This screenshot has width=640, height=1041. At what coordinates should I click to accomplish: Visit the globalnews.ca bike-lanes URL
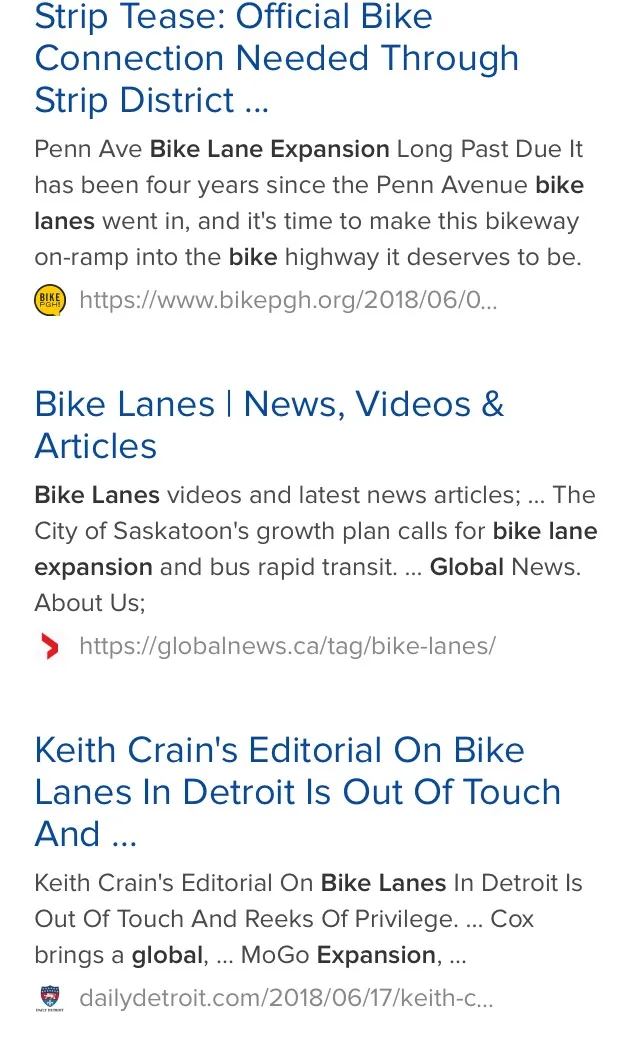[x=287, y=646]
